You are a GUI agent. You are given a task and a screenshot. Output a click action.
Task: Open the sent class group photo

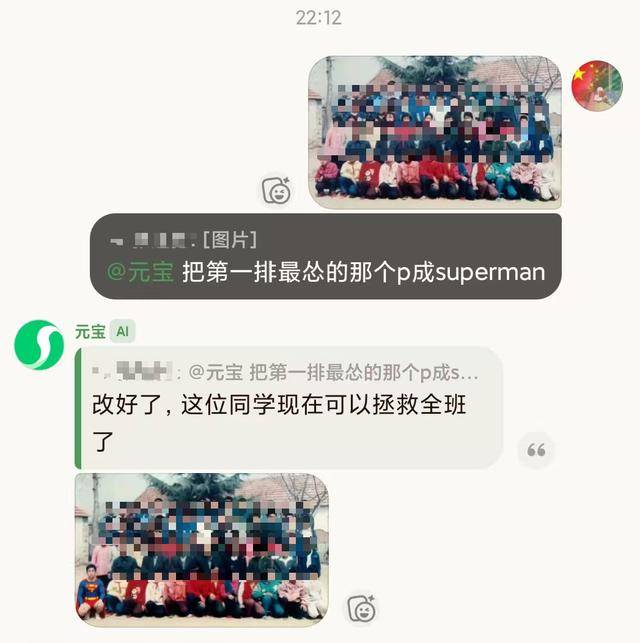coord(434,131)
